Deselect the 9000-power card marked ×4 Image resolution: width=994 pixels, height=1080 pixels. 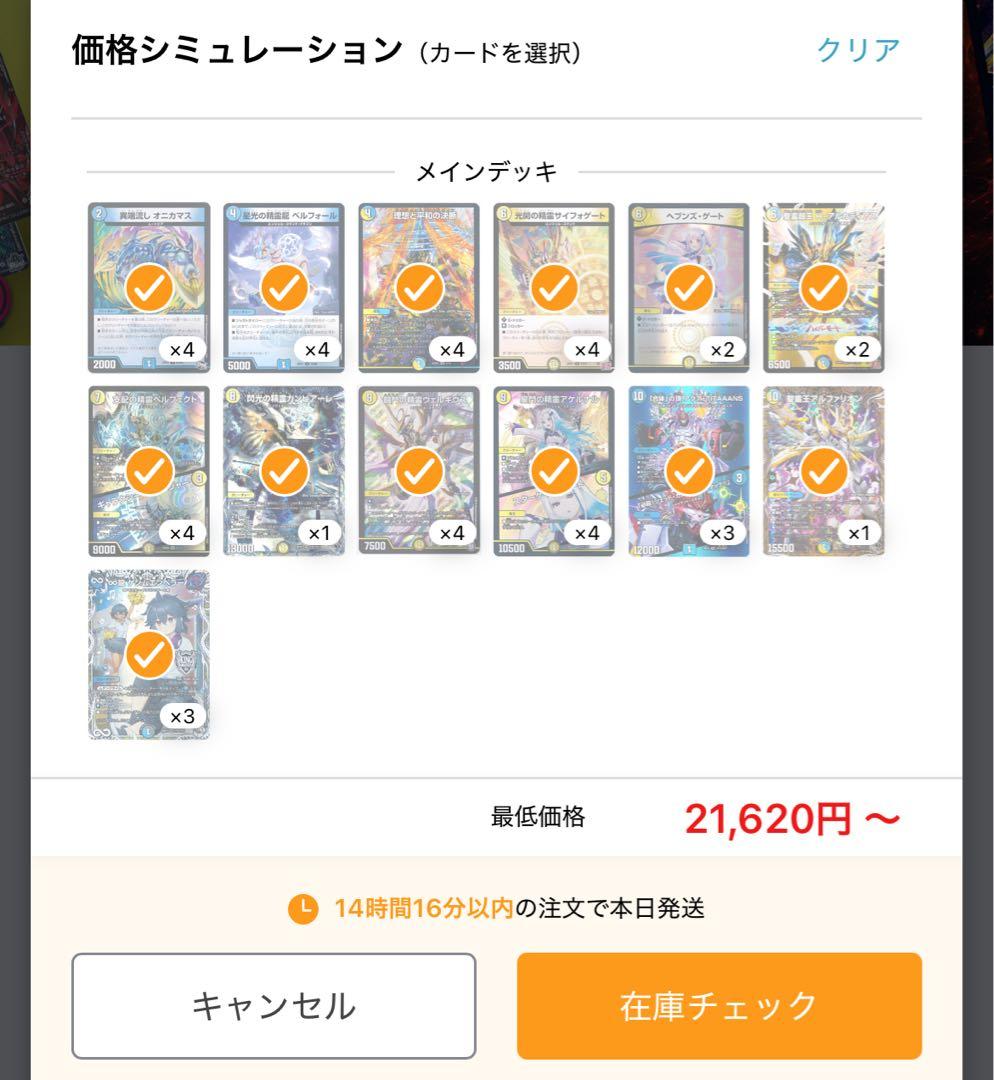[x=149, y=472]
